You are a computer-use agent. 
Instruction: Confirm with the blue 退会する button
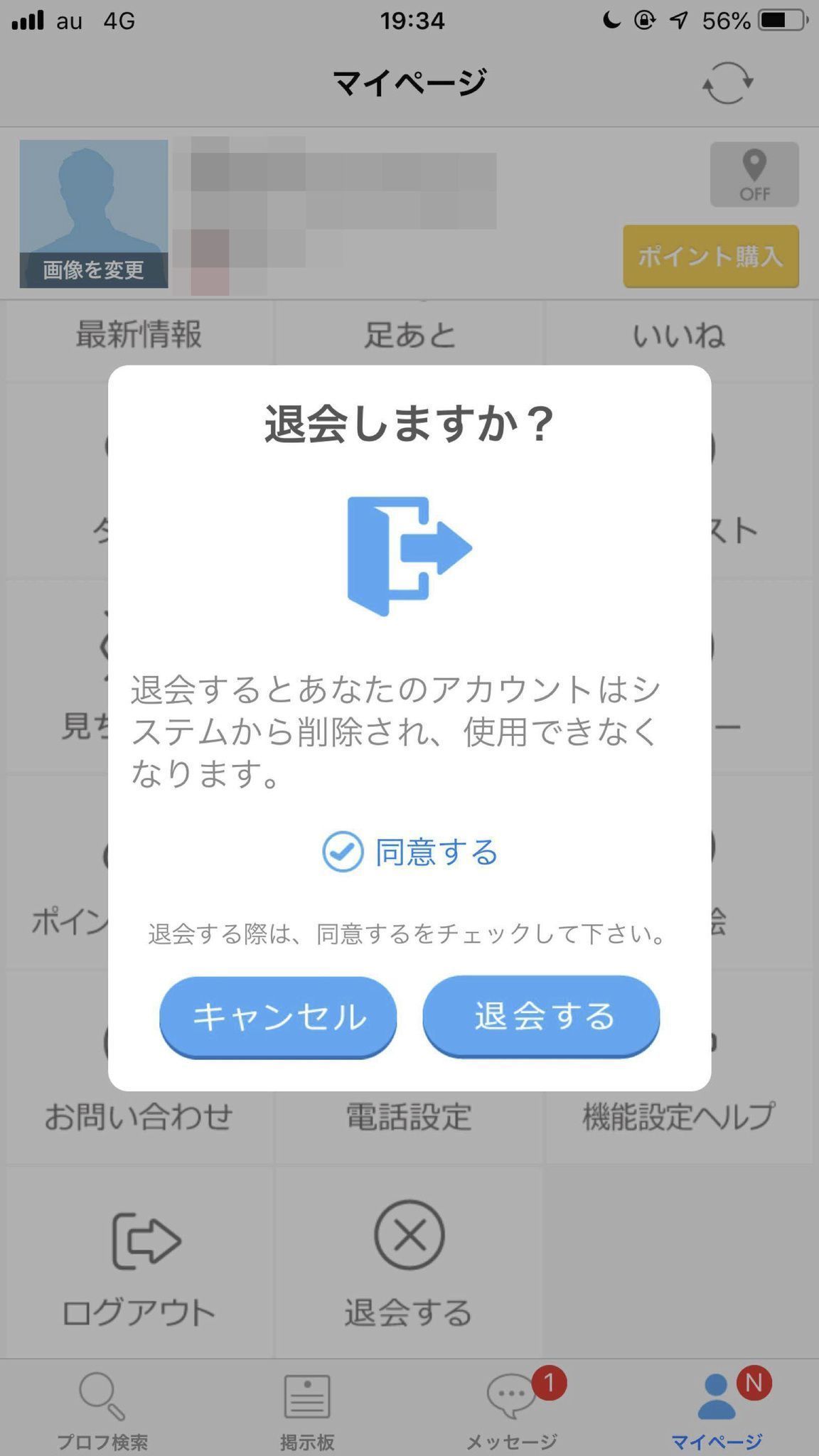point(542,1017)
